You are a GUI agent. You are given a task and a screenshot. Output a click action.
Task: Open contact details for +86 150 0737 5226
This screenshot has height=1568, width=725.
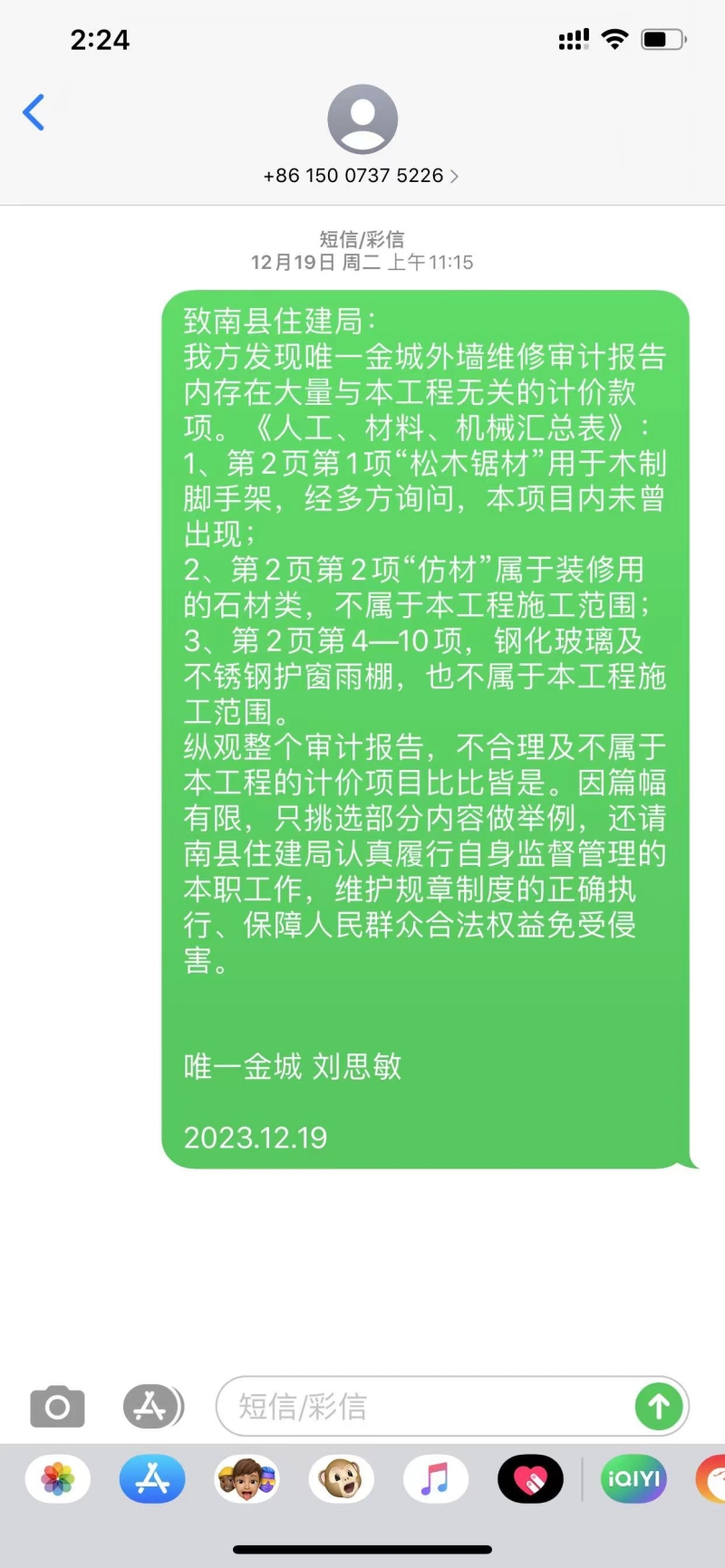[362, 136]
